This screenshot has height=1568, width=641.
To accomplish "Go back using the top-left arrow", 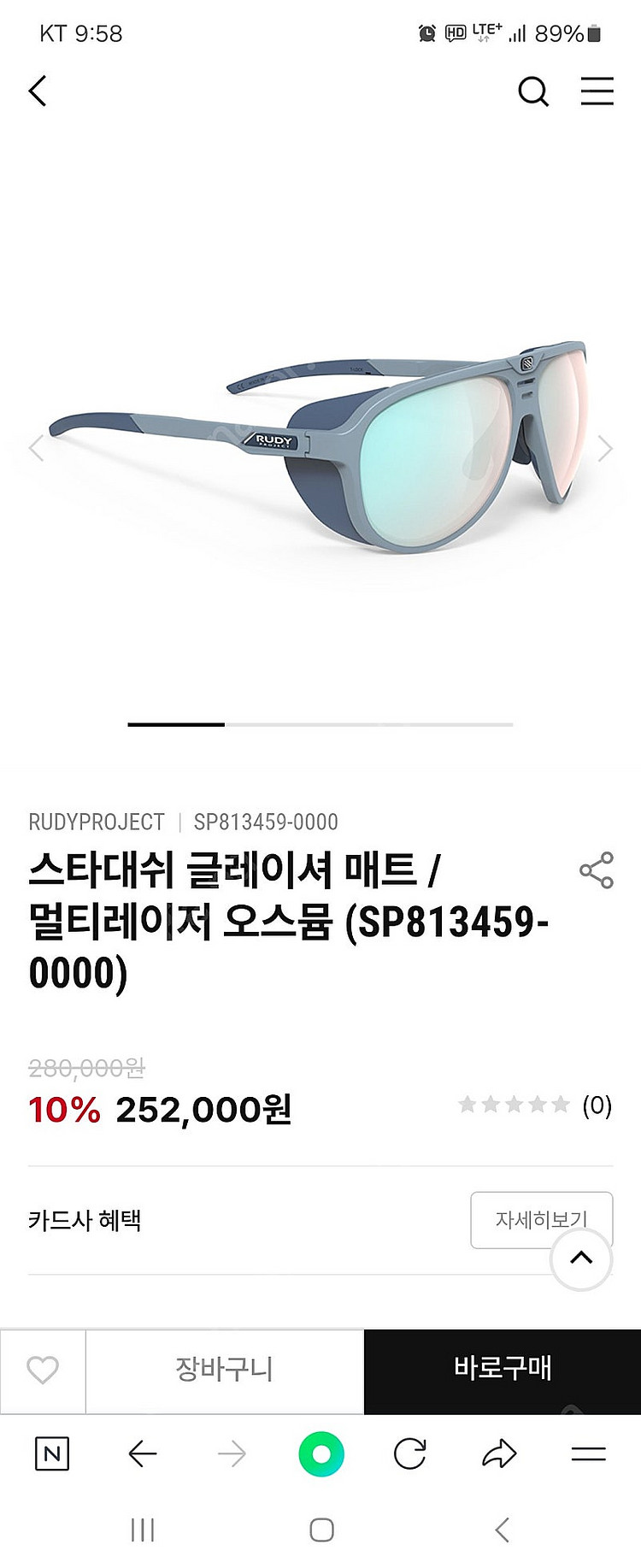I will pyautogui.click(x=38, y=91).
